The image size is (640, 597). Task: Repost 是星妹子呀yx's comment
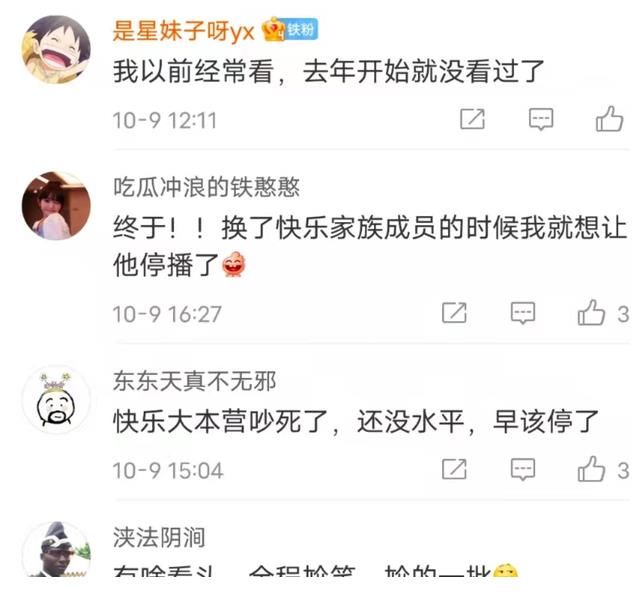click(472, 120)
